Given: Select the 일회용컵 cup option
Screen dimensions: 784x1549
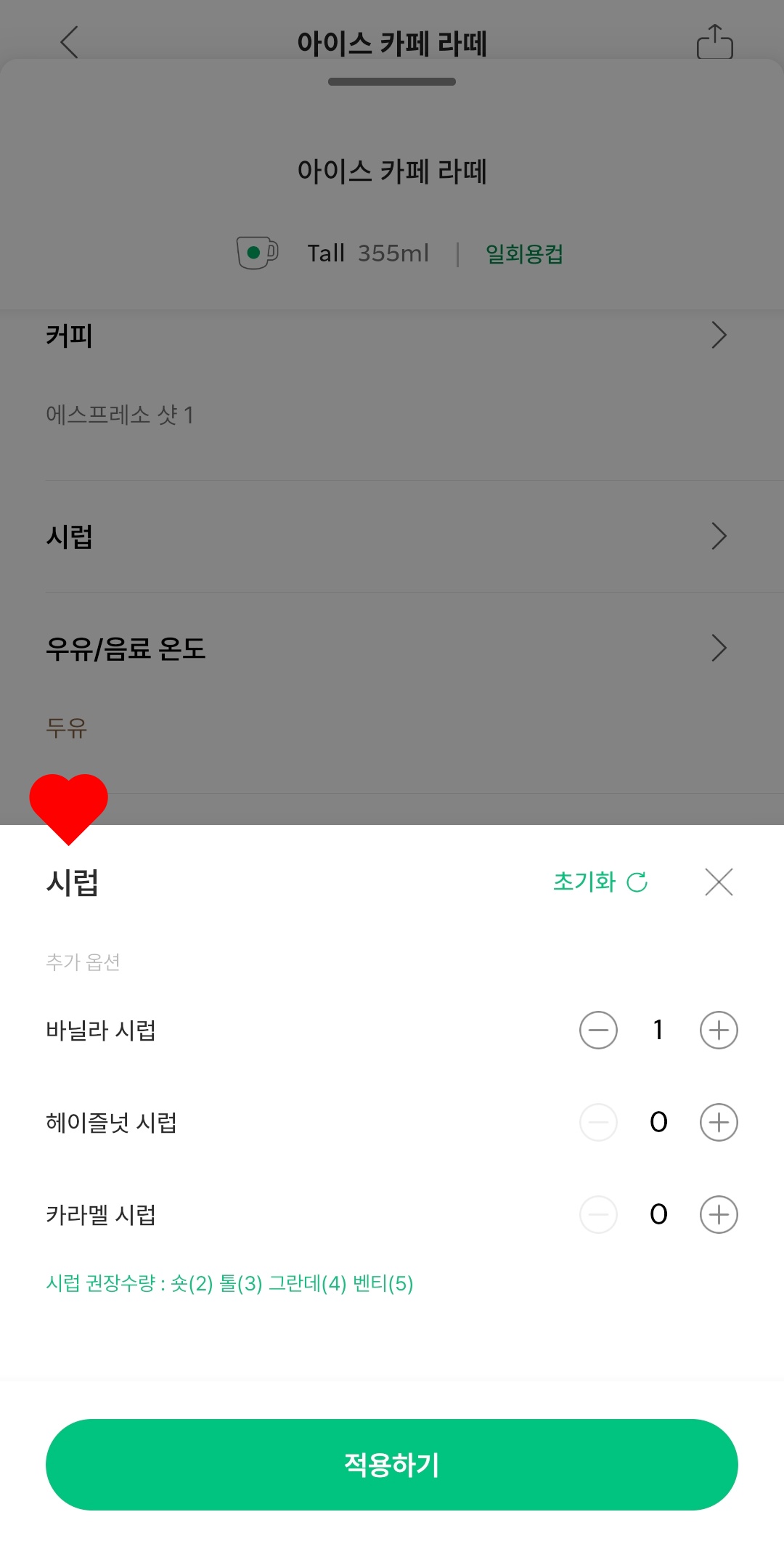Looking at the screenshot, I should coord(524,253).
